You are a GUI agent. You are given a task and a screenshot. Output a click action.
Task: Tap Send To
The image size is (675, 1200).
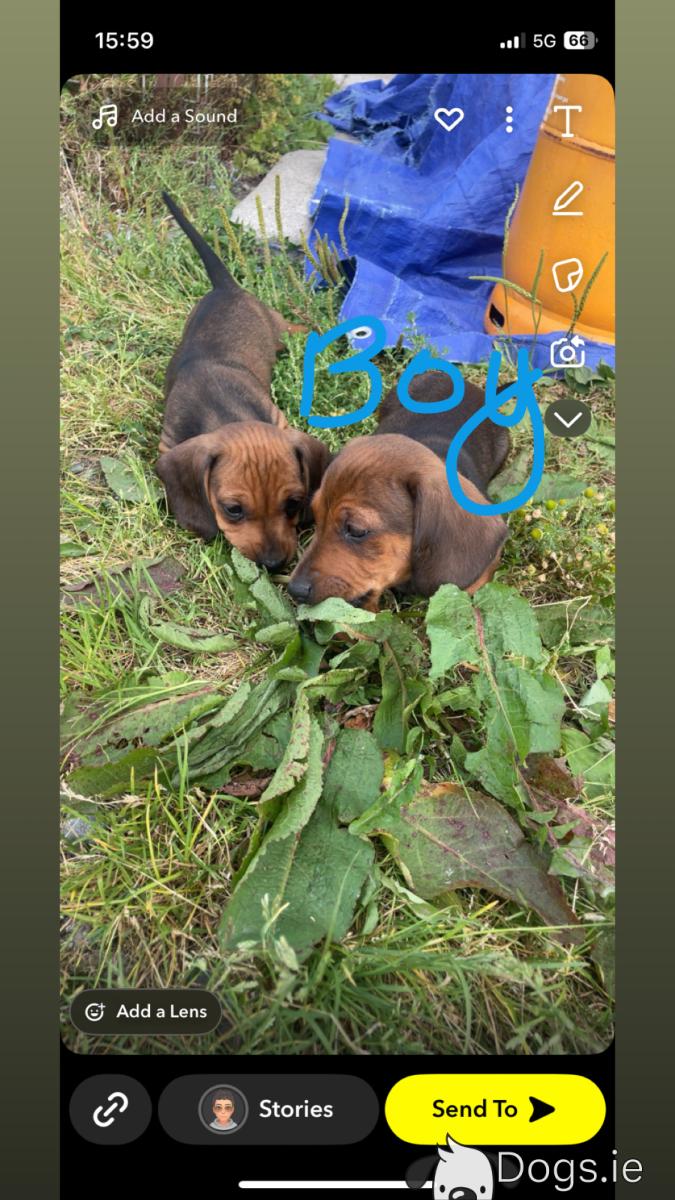(x=495, y=1109)
